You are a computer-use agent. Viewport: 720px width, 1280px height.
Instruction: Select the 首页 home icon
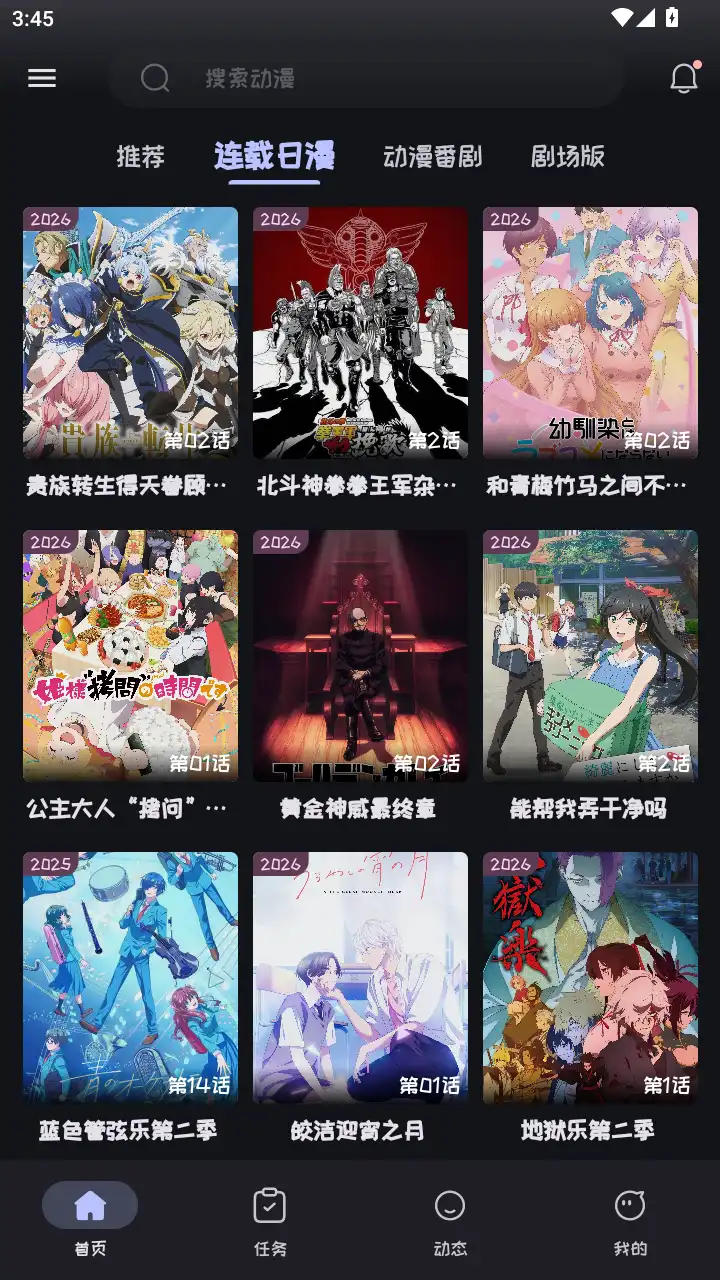click(91, 1205)
